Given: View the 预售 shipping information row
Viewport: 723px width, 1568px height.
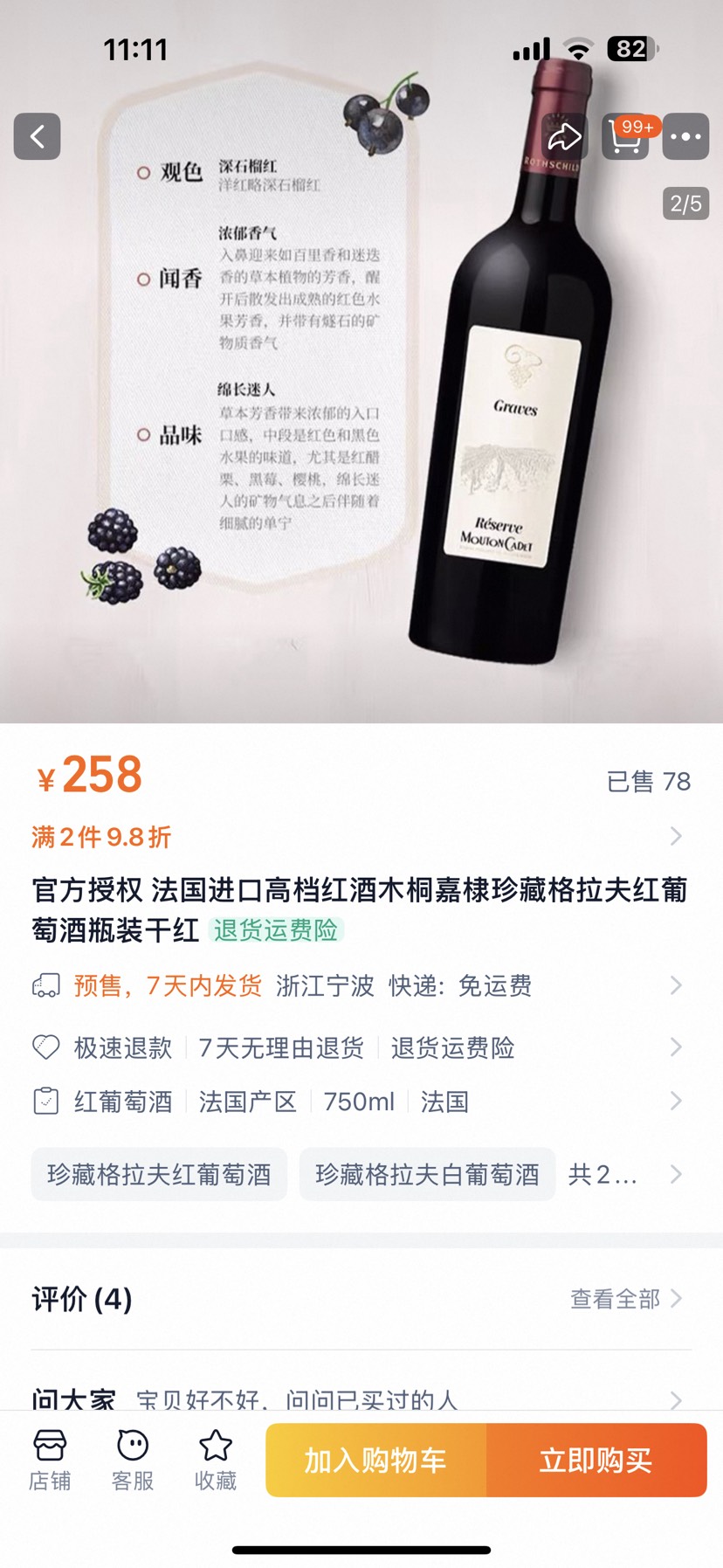Looking at the screenshot, I should [358, 985].
